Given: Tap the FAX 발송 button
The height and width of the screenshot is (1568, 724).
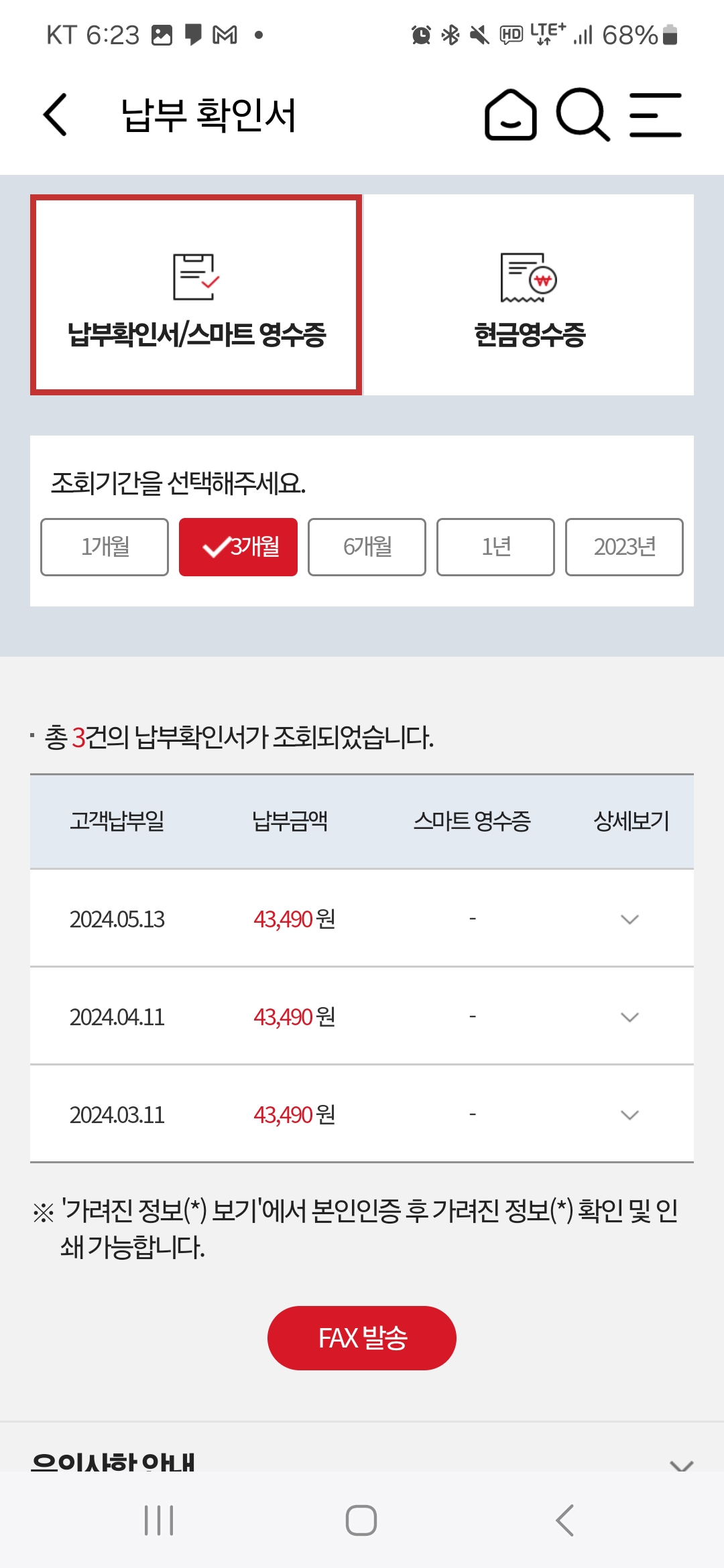Looking at the screenshot, I should pyautogui.click(x=362, y=1338).
